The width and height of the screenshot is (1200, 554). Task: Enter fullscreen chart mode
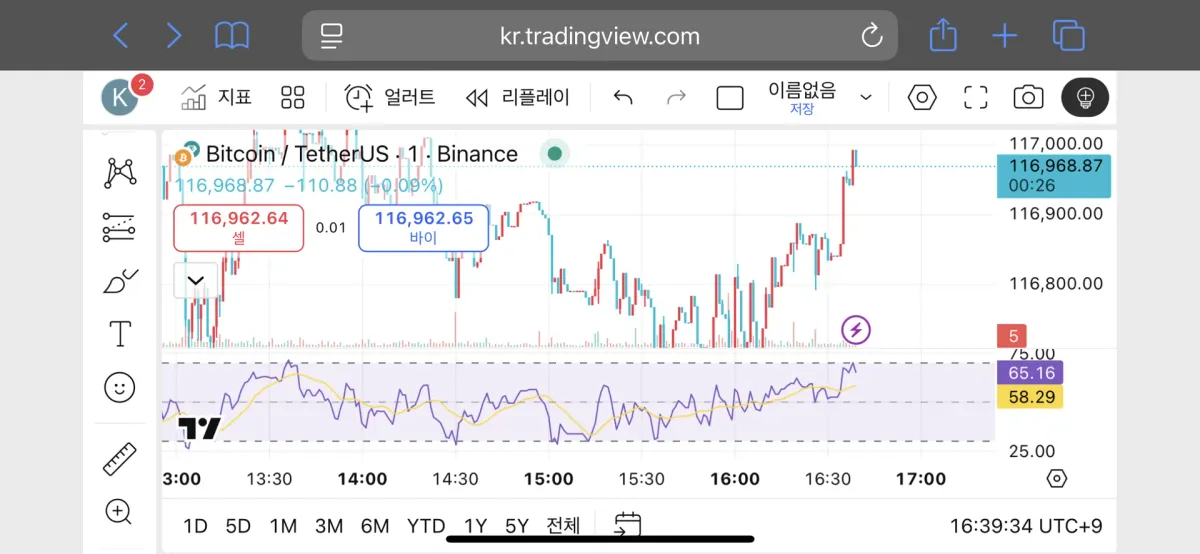click(975, 97)
